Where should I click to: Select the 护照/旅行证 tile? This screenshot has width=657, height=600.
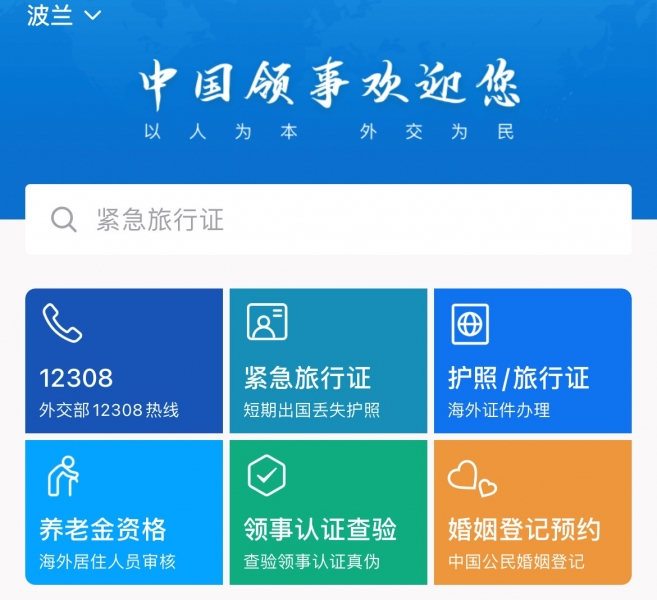532,361
